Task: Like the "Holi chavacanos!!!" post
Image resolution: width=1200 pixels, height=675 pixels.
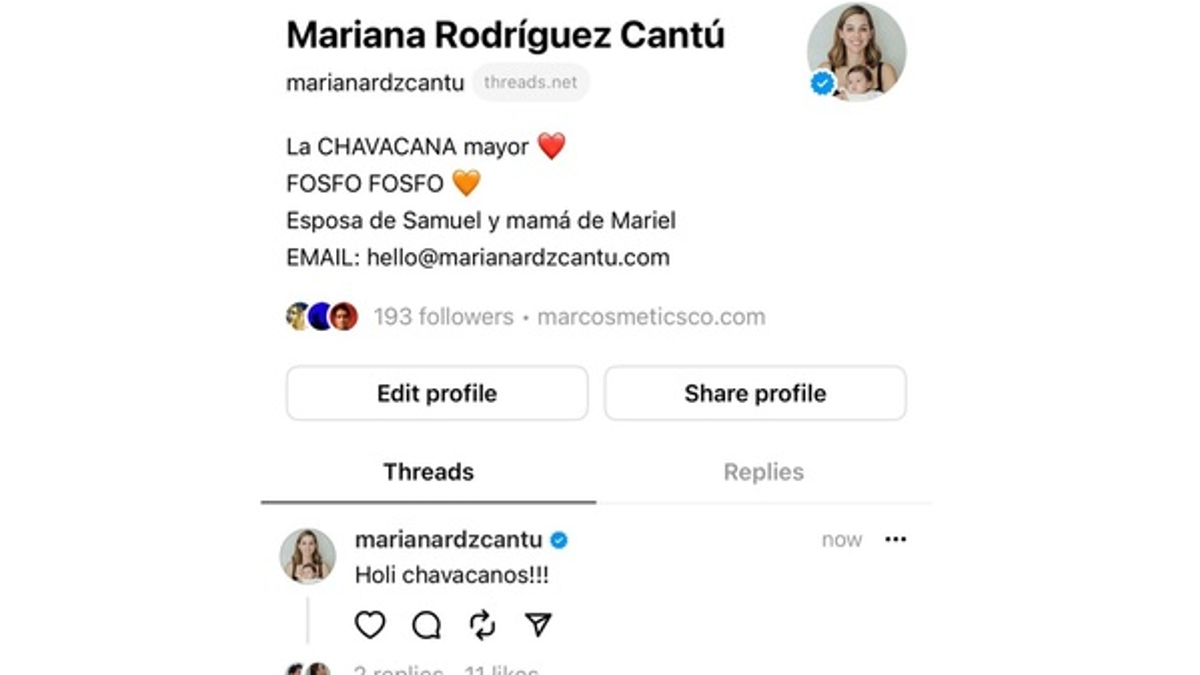Action: [370, 625]
